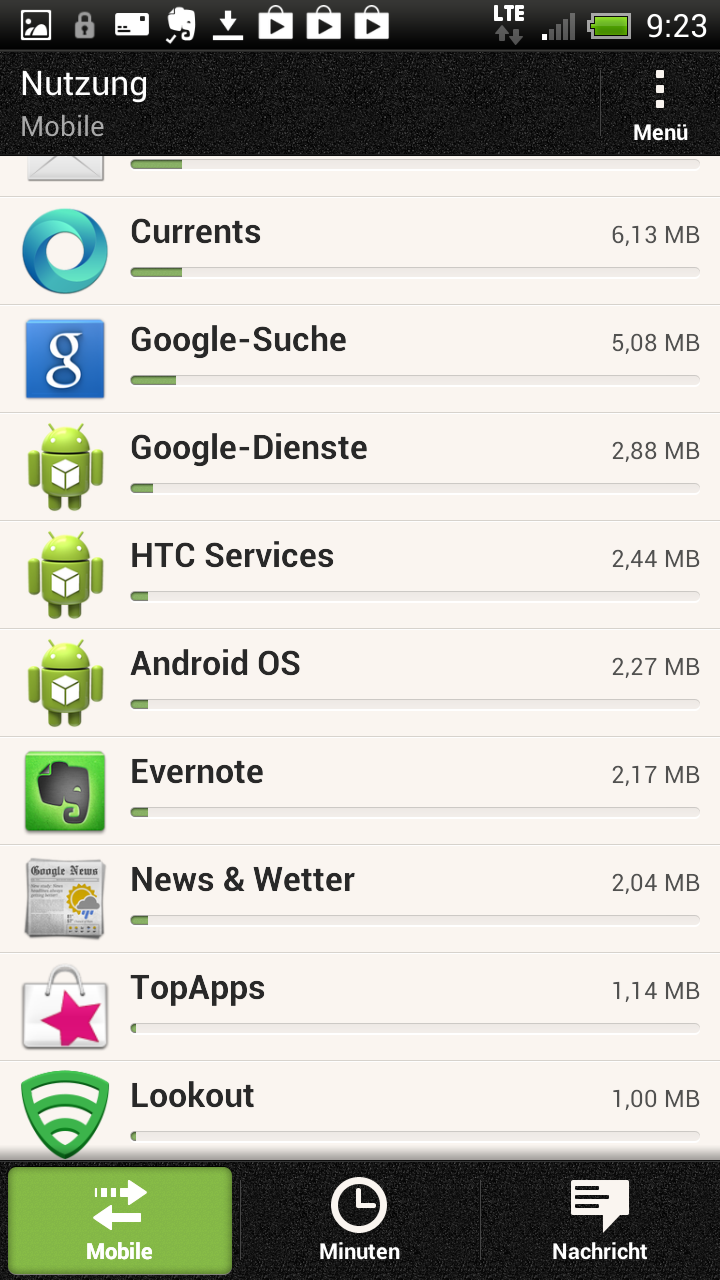
Task: Click the LTE indicator in status bar
Action: (508, 18)
